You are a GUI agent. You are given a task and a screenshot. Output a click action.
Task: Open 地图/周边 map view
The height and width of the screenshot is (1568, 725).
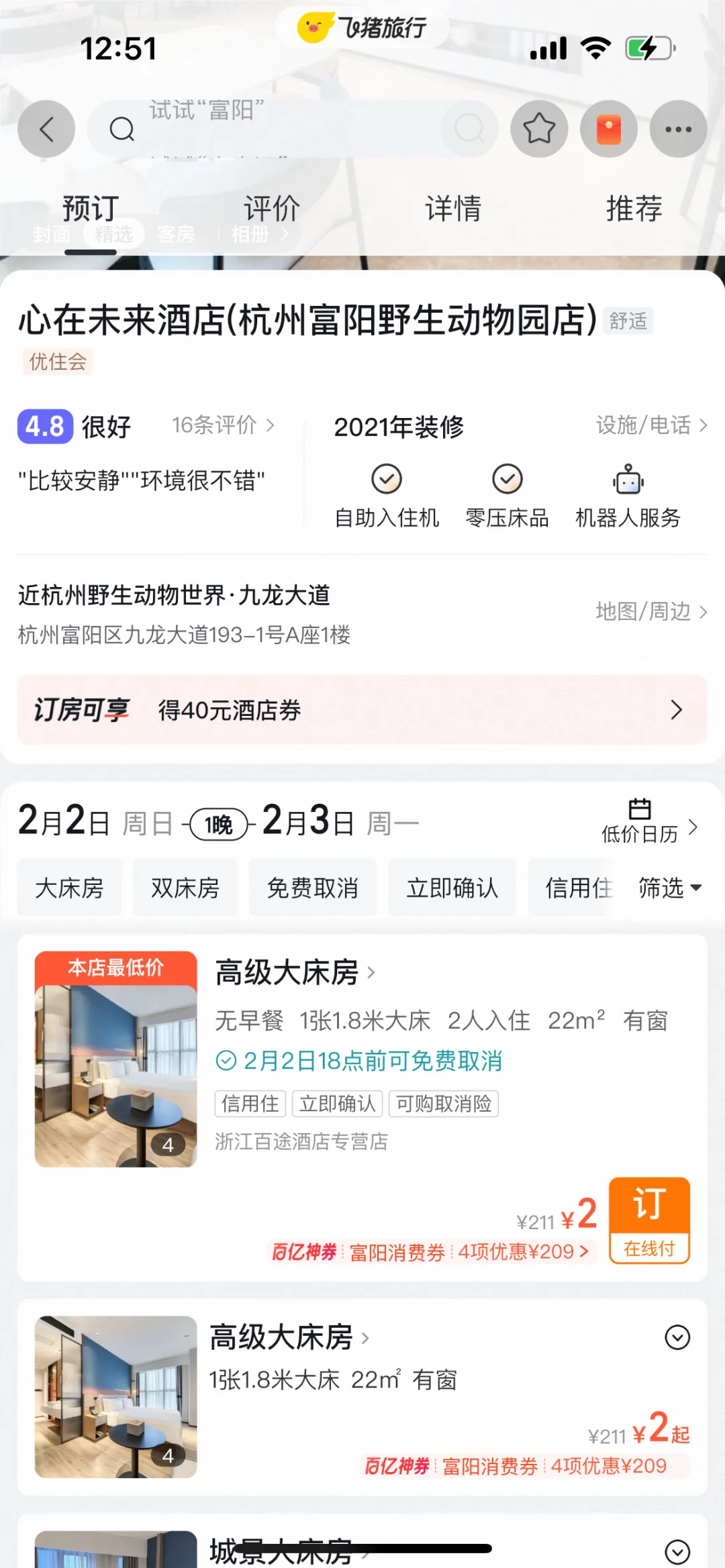tap(651, 611)
